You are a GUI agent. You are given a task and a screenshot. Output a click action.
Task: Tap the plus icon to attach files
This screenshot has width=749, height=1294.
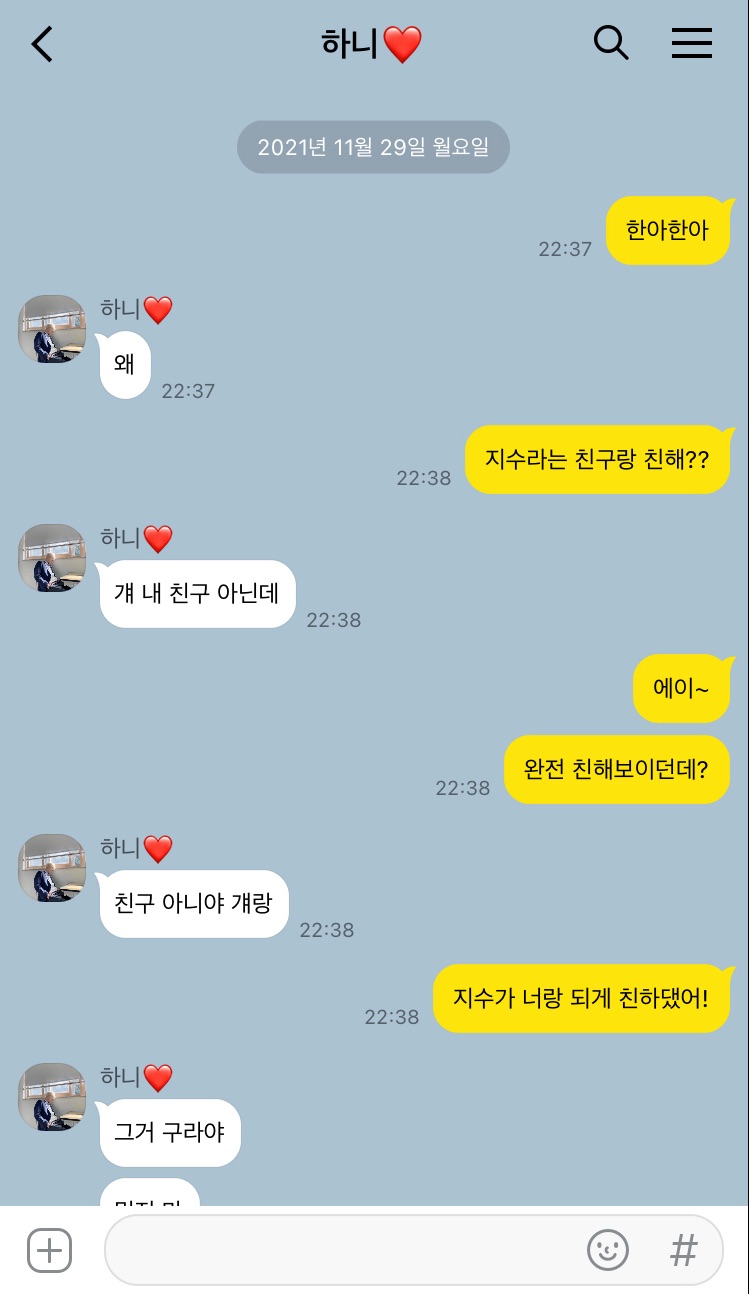click(49, 1250)
